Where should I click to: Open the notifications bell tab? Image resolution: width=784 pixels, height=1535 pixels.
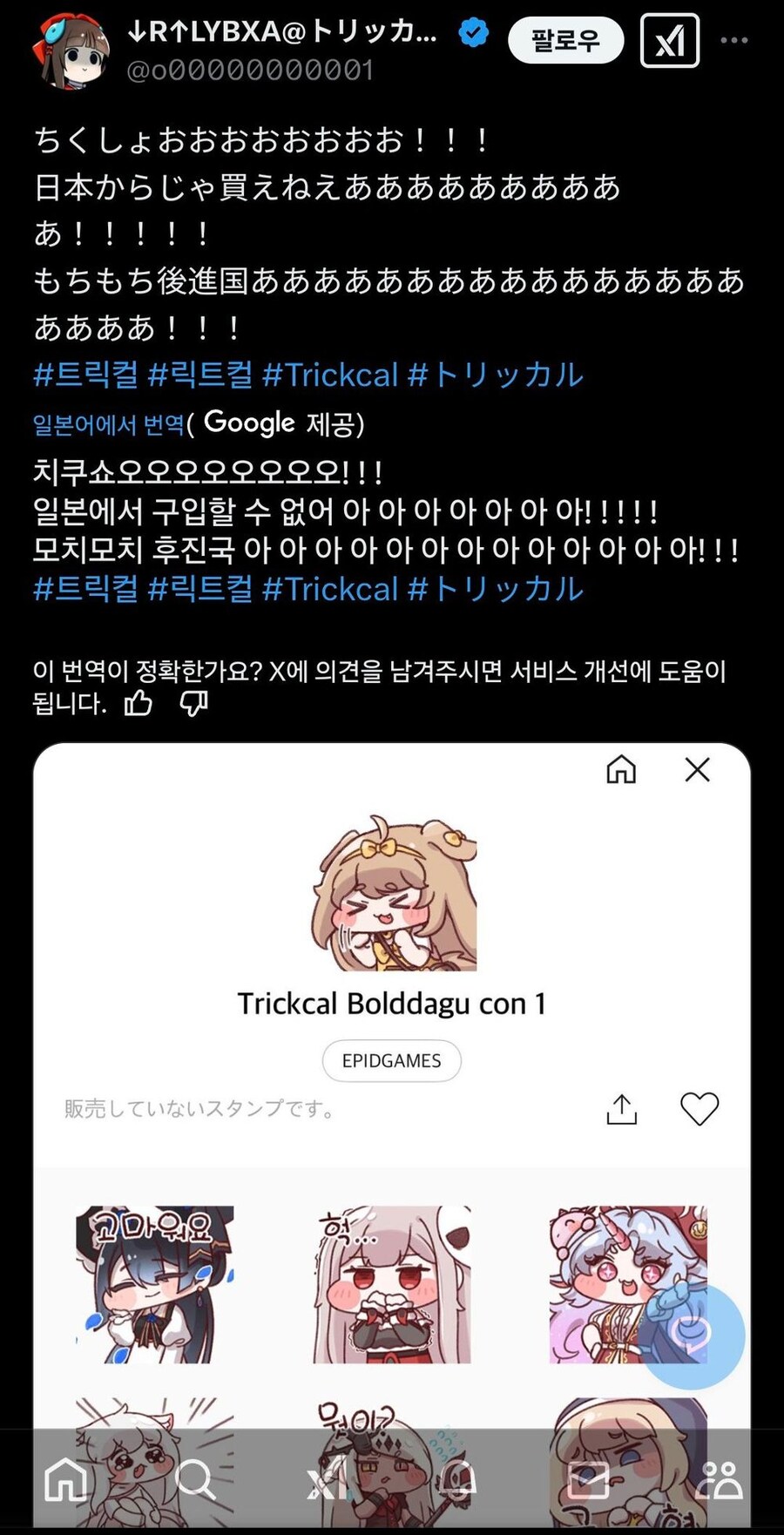point(458,1479)
